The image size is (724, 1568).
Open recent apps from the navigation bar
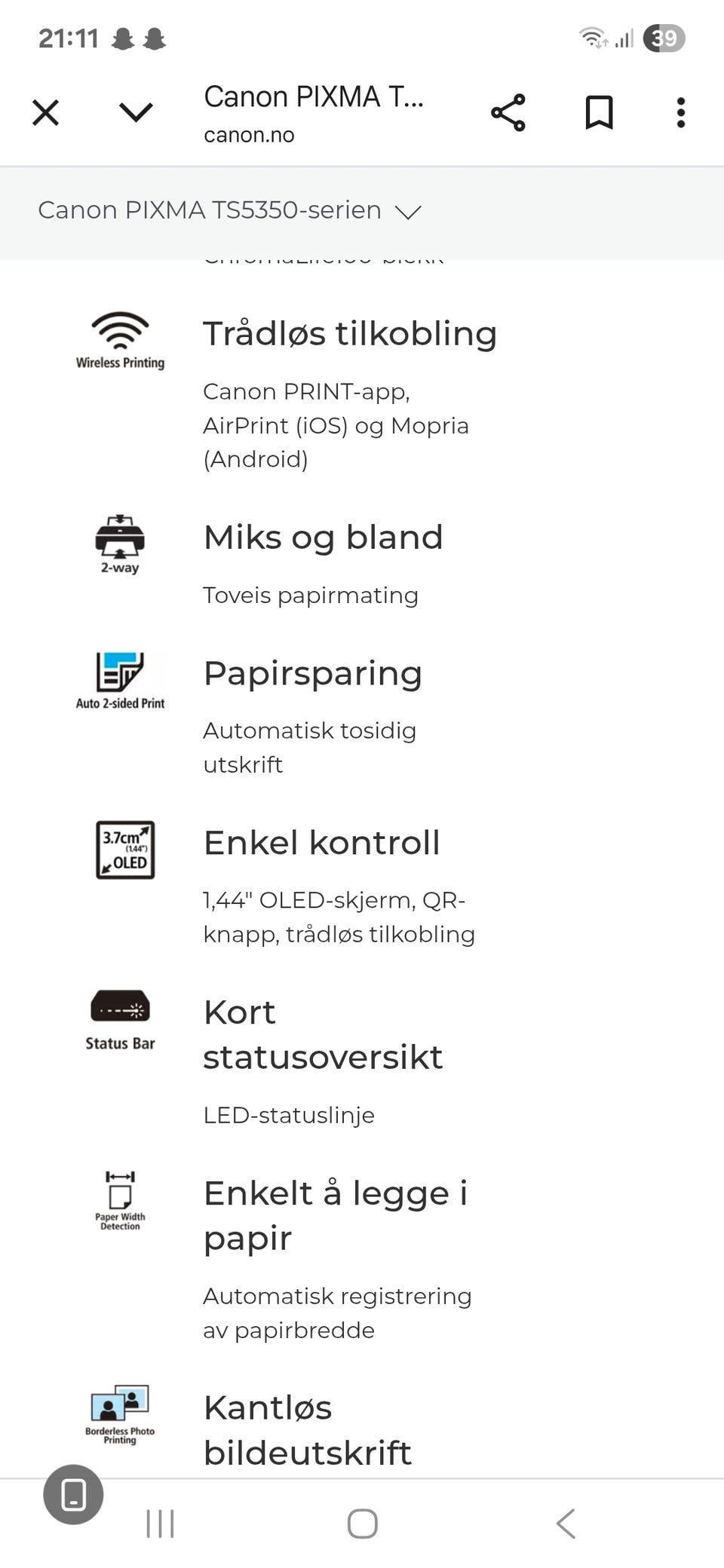click(160, 1523)
